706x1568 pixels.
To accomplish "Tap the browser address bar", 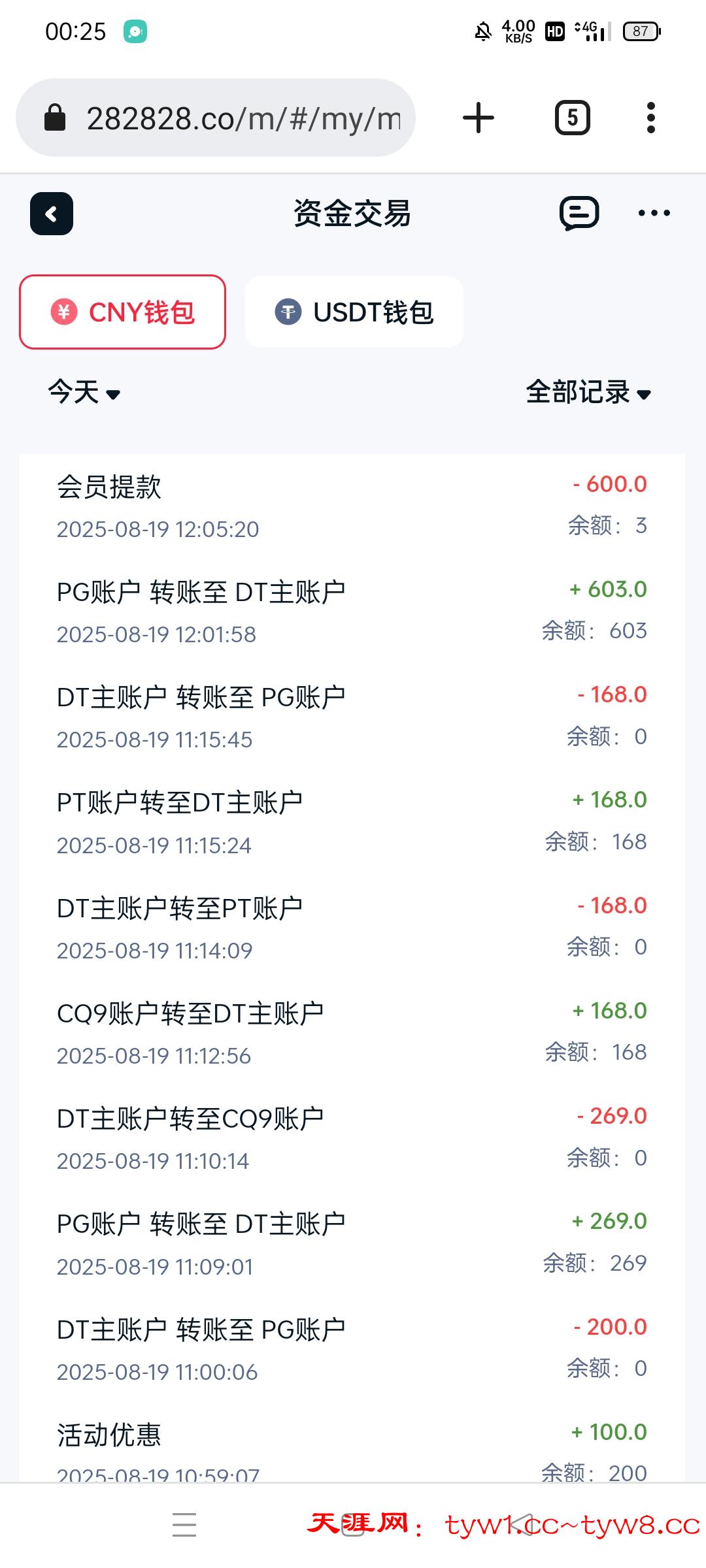I will click(216, 118).
